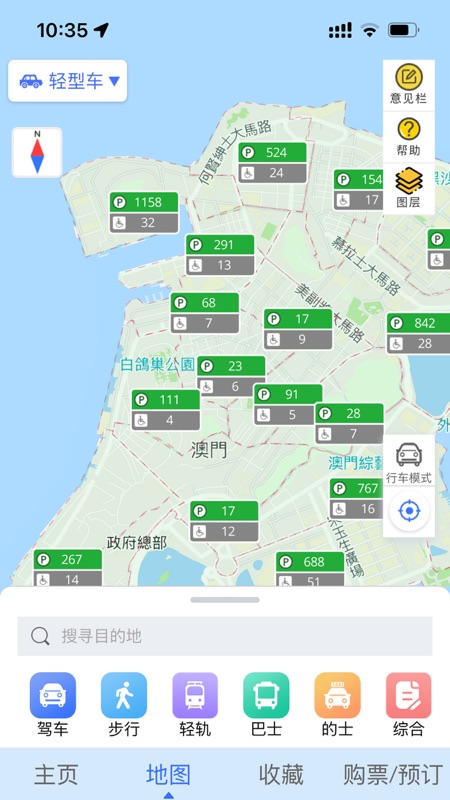Open the 帮助 help button

[409, 137]
